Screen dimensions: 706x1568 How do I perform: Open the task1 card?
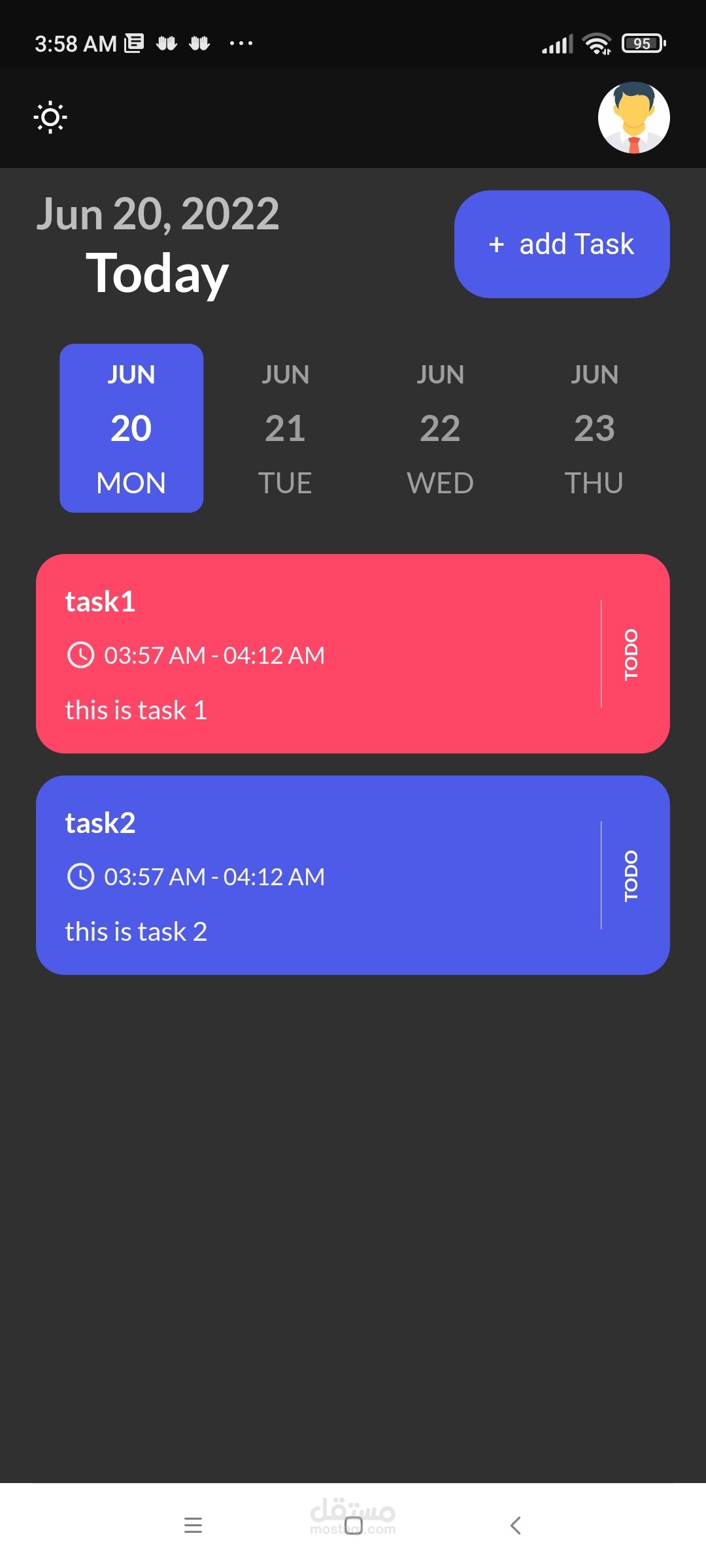point(353,653)
